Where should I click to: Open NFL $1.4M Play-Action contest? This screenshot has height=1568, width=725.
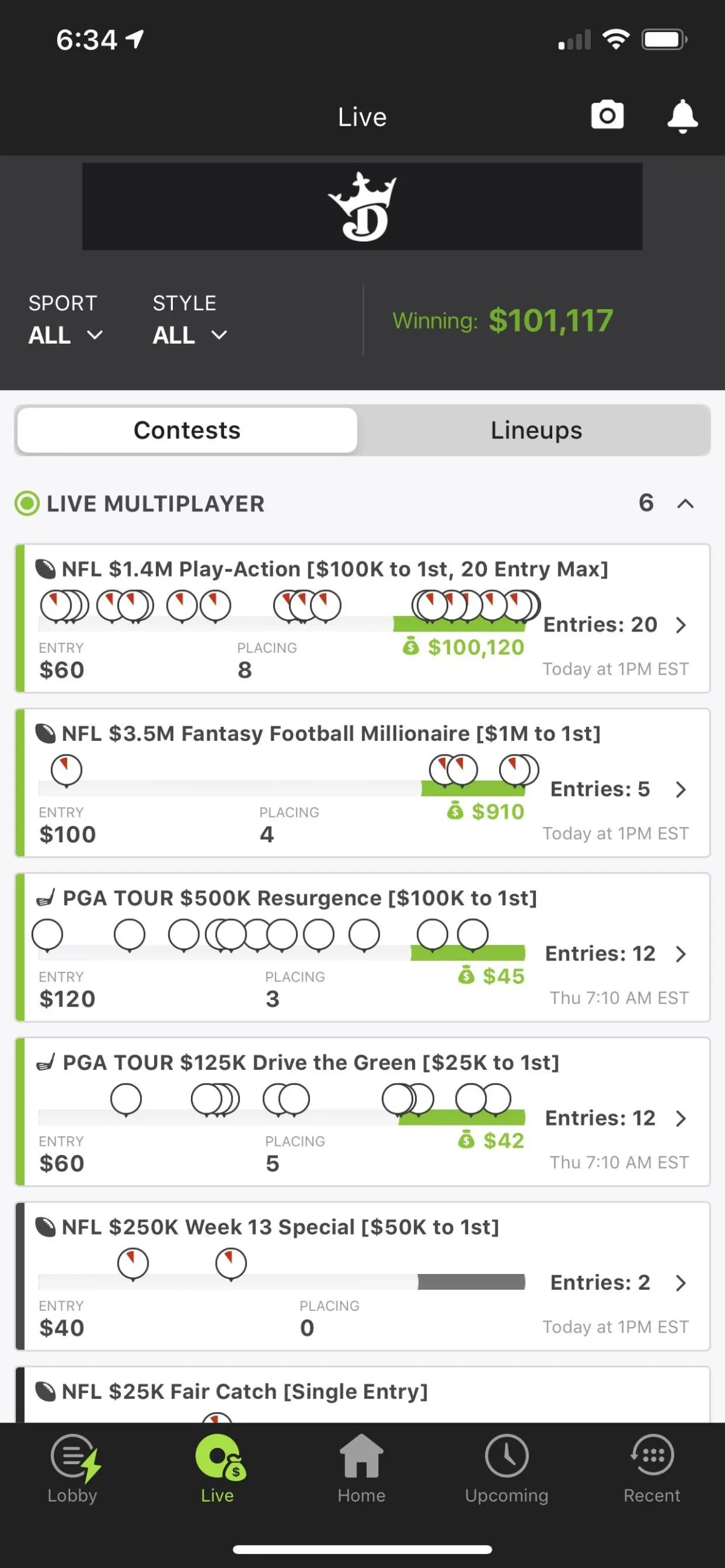pos(362,618)
